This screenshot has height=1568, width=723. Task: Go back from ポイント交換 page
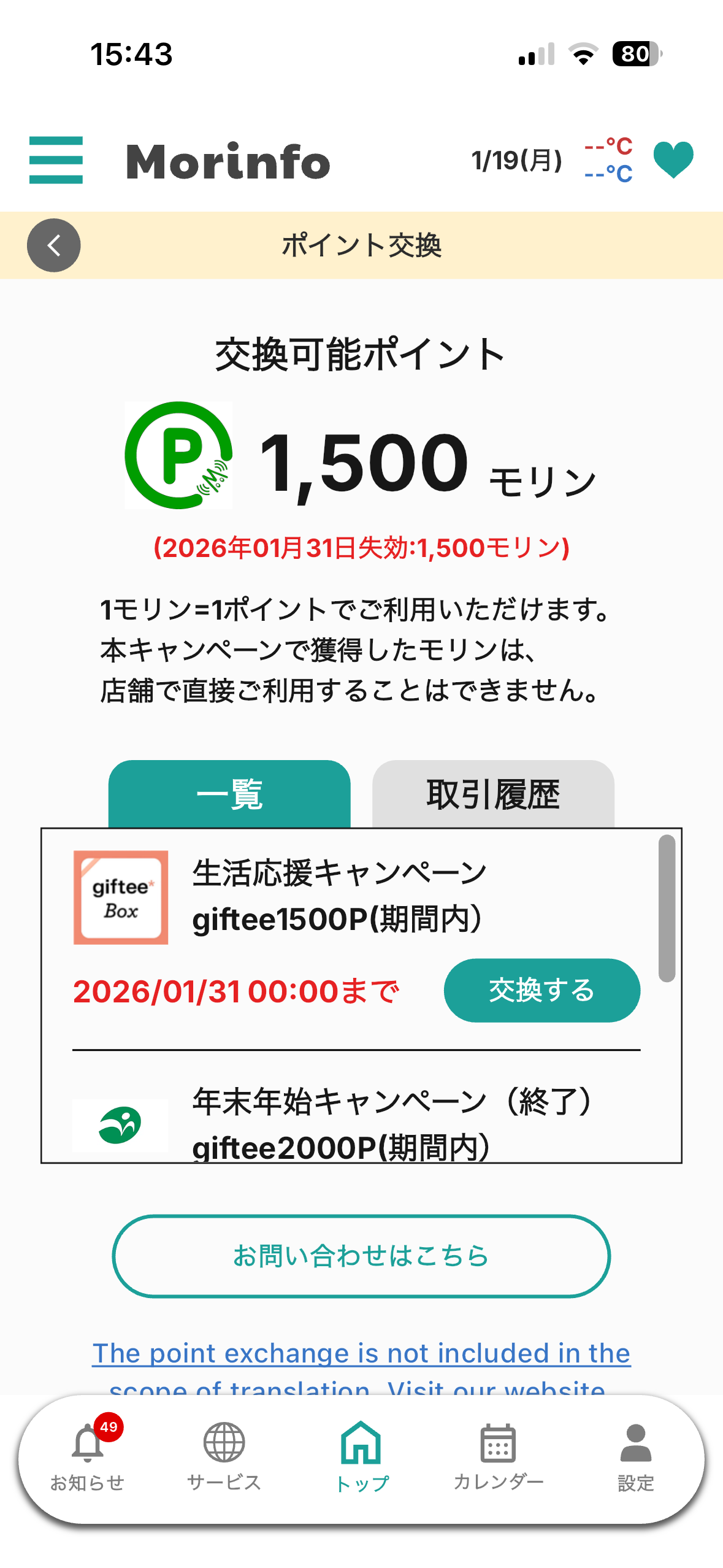54,245
